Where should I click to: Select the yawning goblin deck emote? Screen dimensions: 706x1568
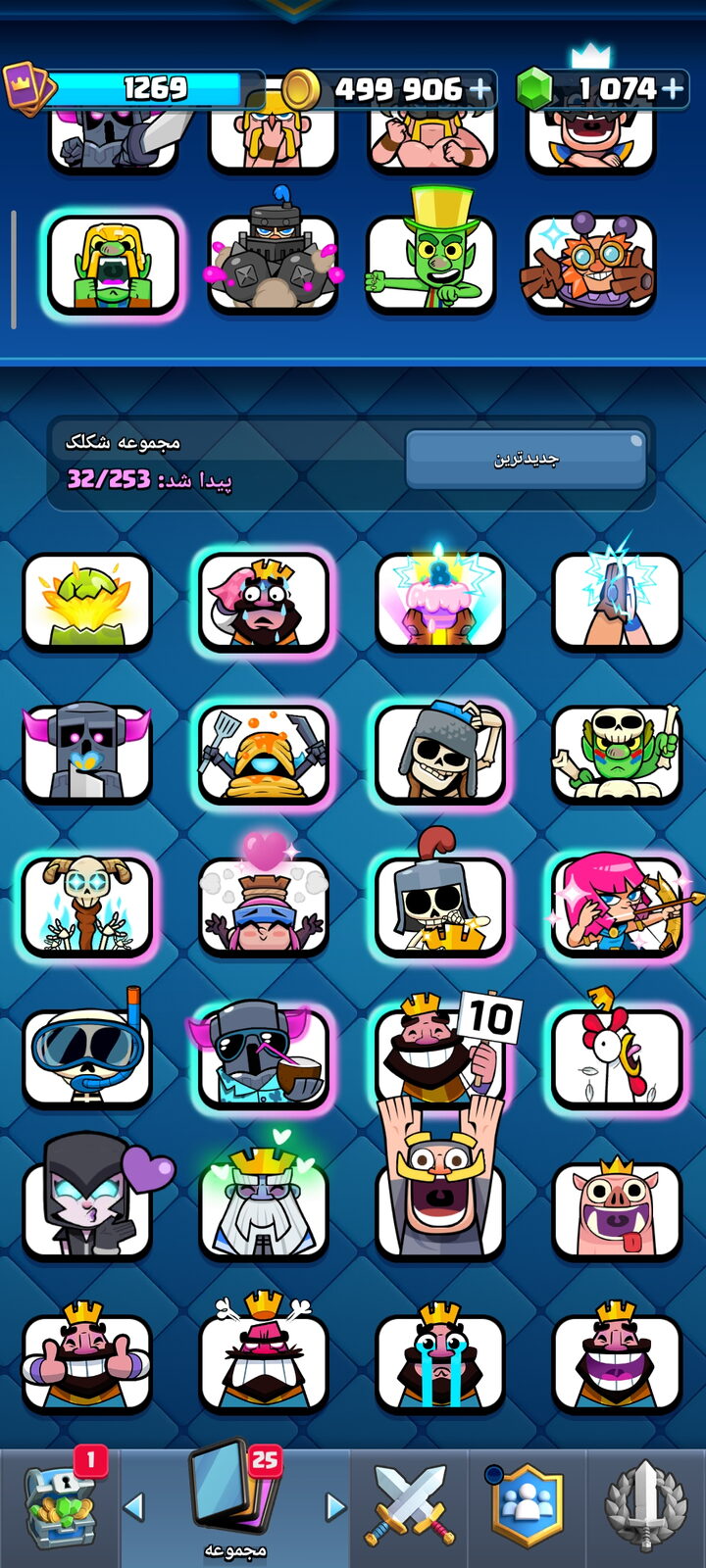click(114, 265)
